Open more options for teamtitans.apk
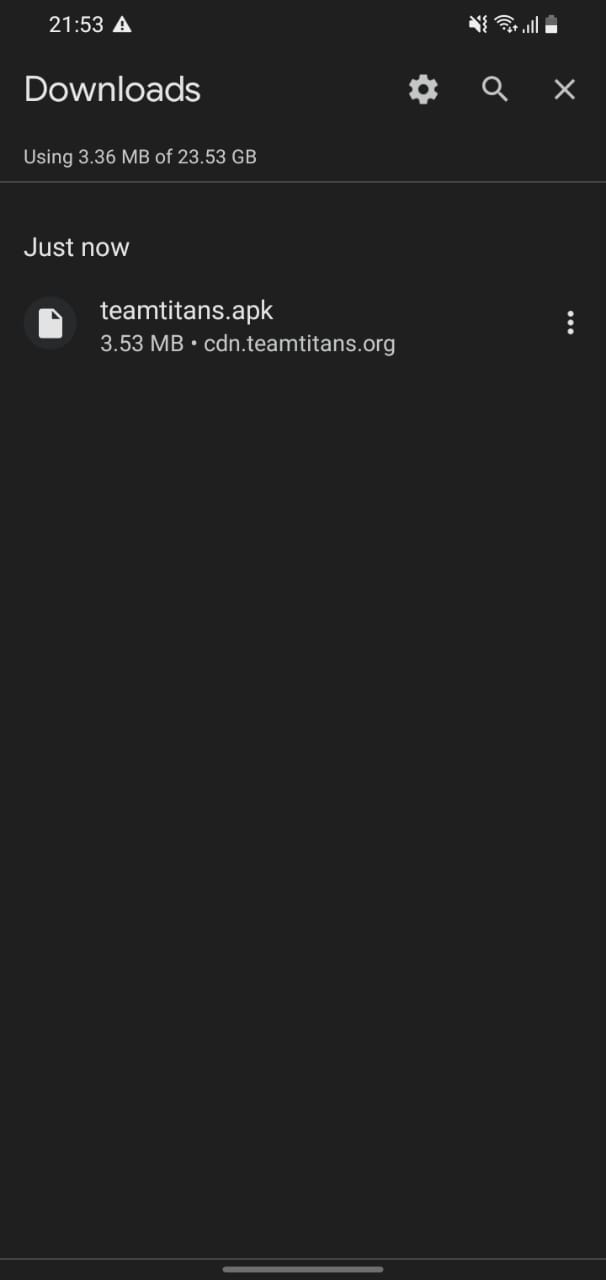Image resolution: width=606 pixels, height=1280 pixels. pyautogui.click(x=570, y=323)
